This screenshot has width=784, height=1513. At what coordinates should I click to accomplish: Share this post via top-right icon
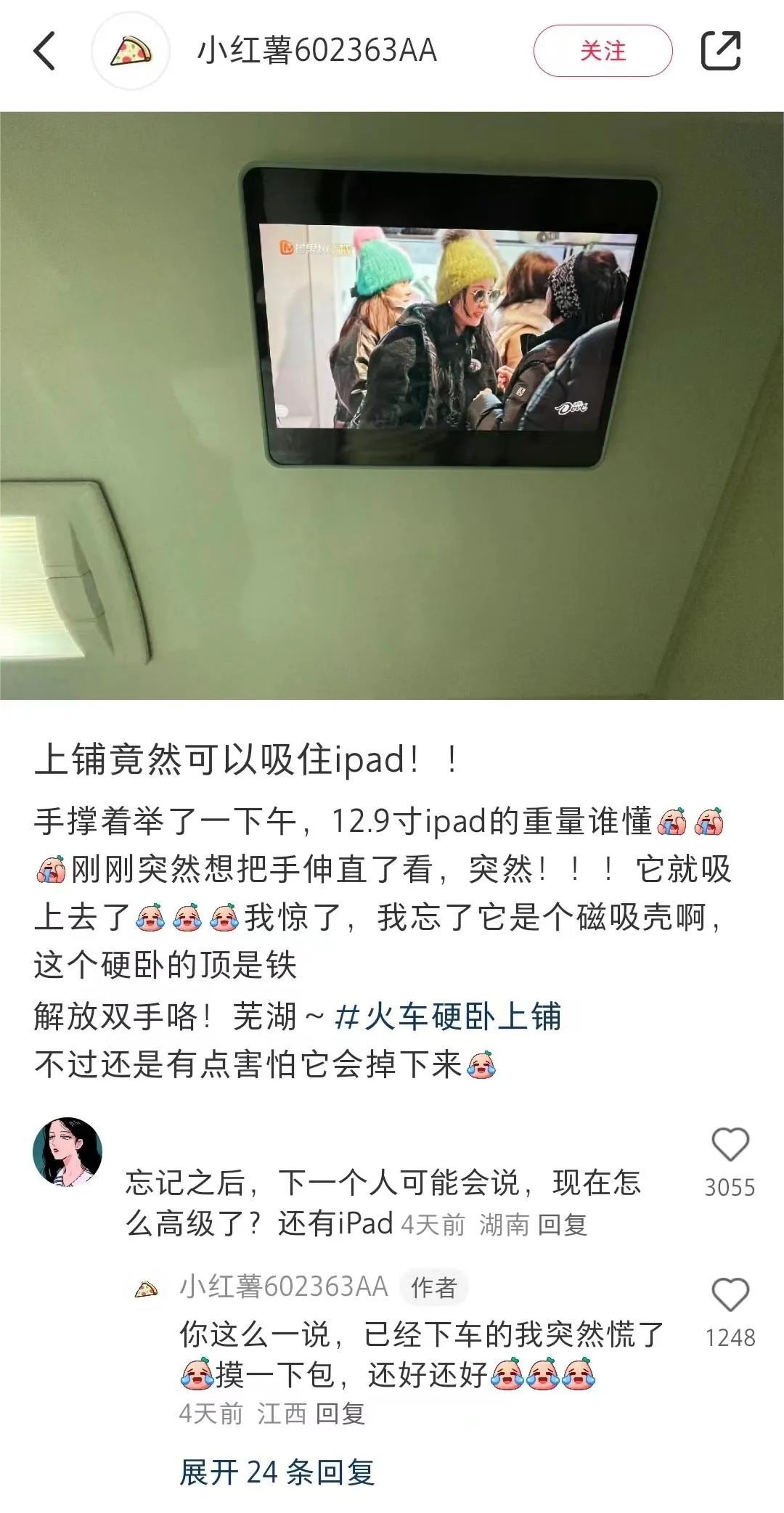(720, 51)
